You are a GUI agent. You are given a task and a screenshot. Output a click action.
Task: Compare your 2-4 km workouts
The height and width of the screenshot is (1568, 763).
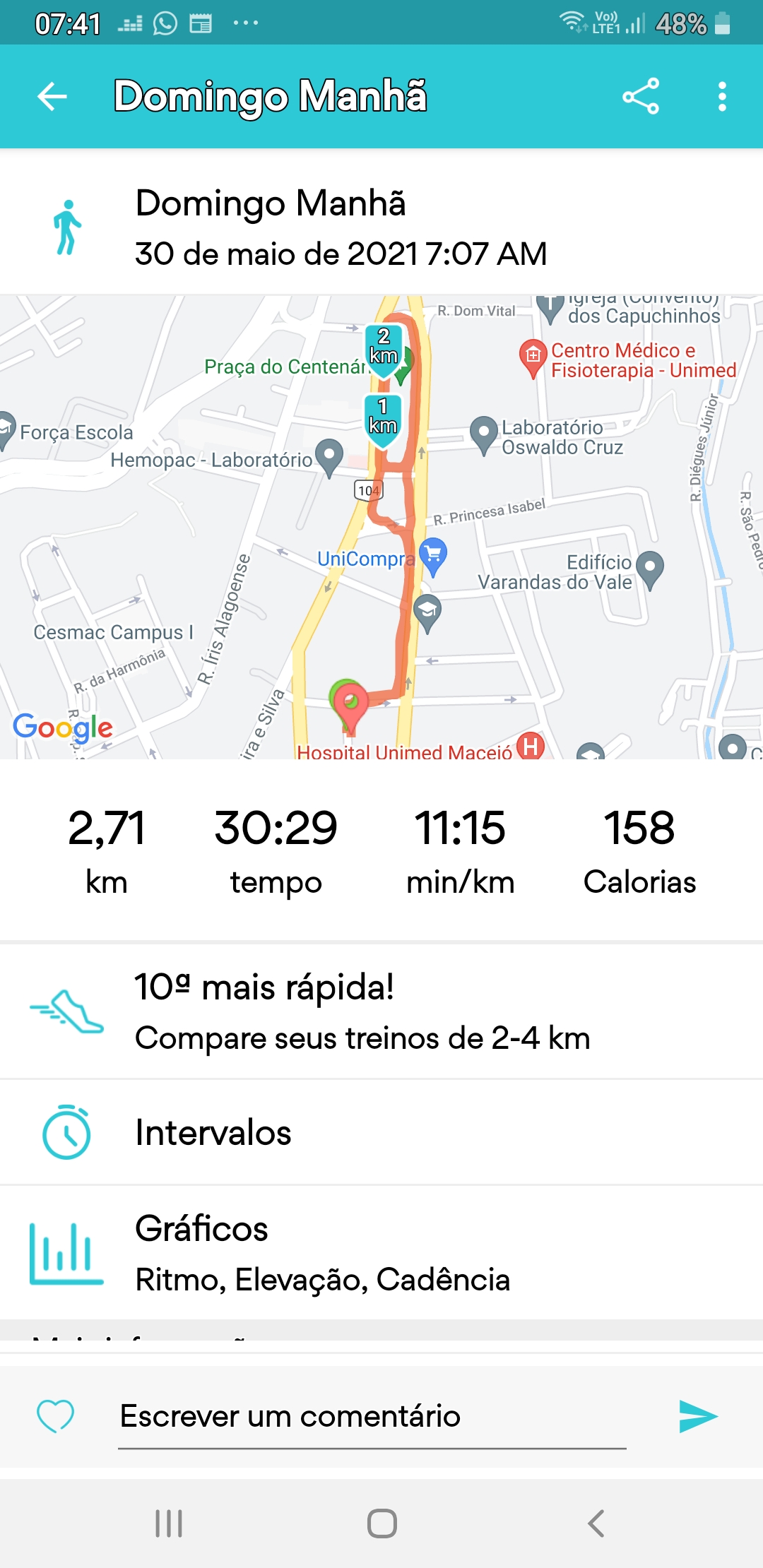click(381, 1011)
